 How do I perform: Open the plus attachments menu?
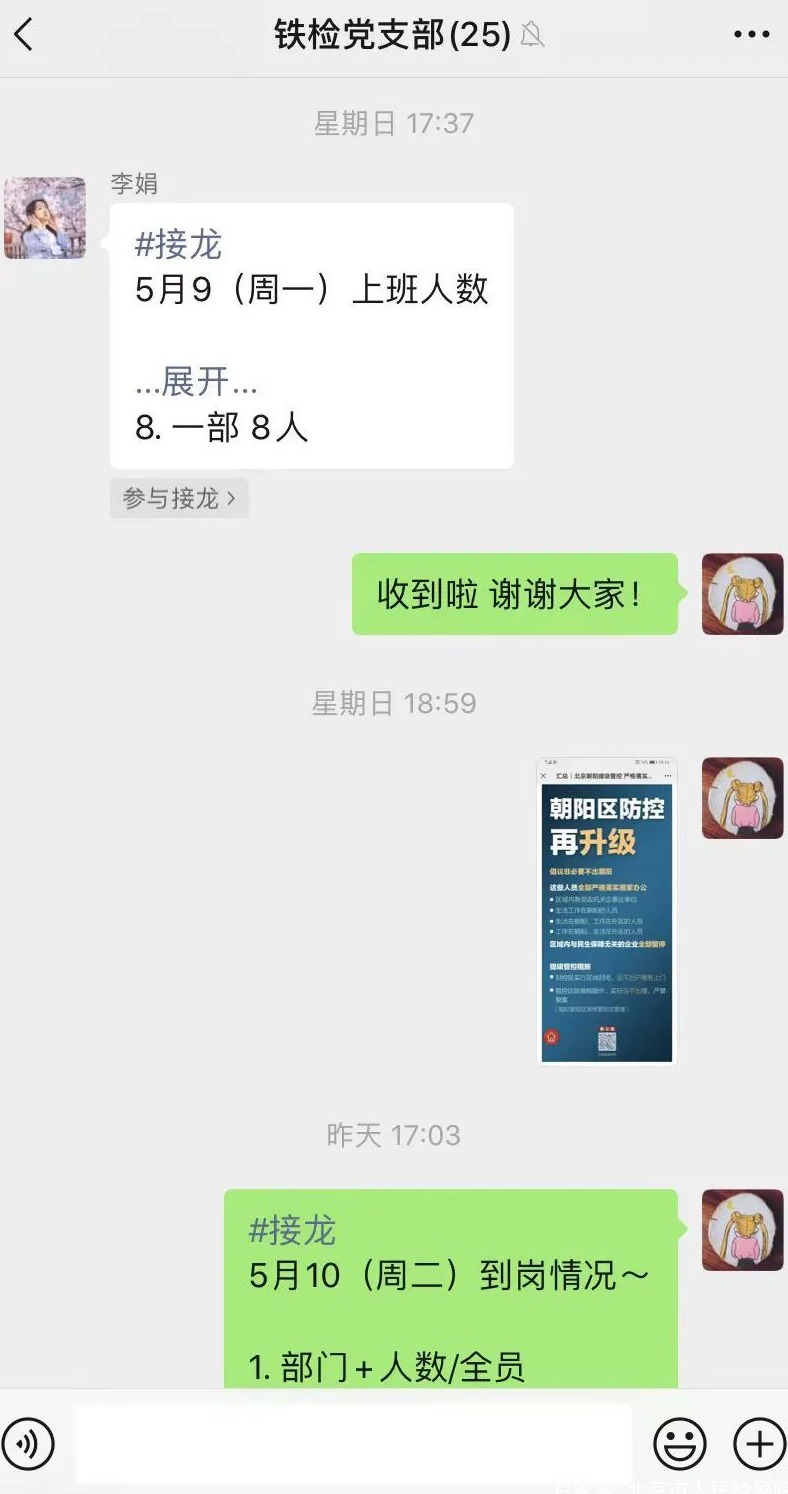(x=759, y=1444)
